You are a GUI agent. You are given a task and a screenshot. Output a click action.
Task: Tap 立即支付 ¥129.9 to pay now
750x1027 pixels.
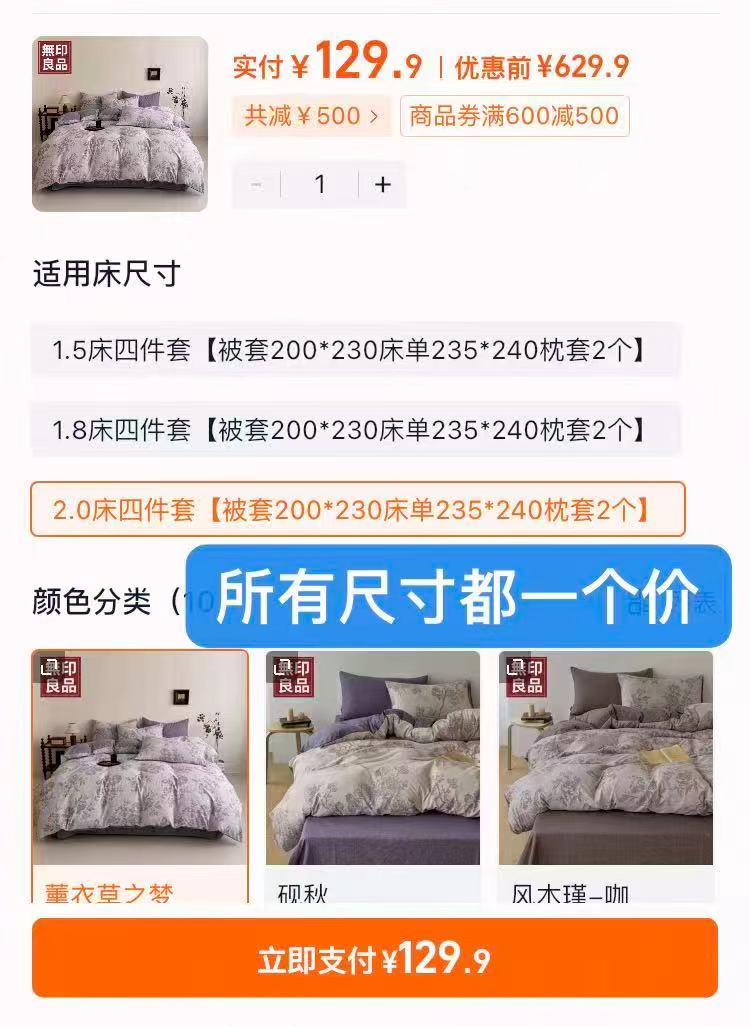pos(374,958)
